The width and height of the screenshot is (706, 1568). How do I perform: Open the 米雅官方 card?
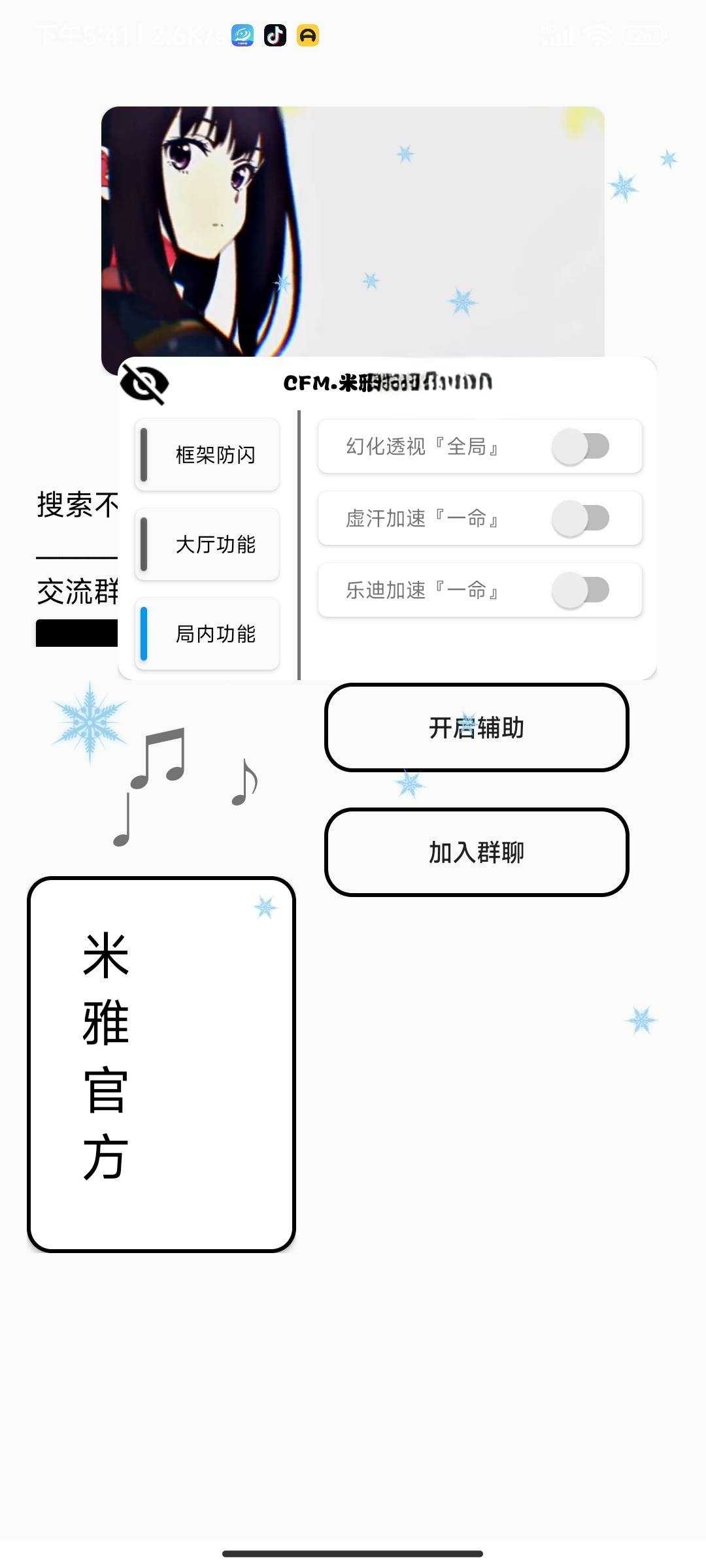(161, 1065)
